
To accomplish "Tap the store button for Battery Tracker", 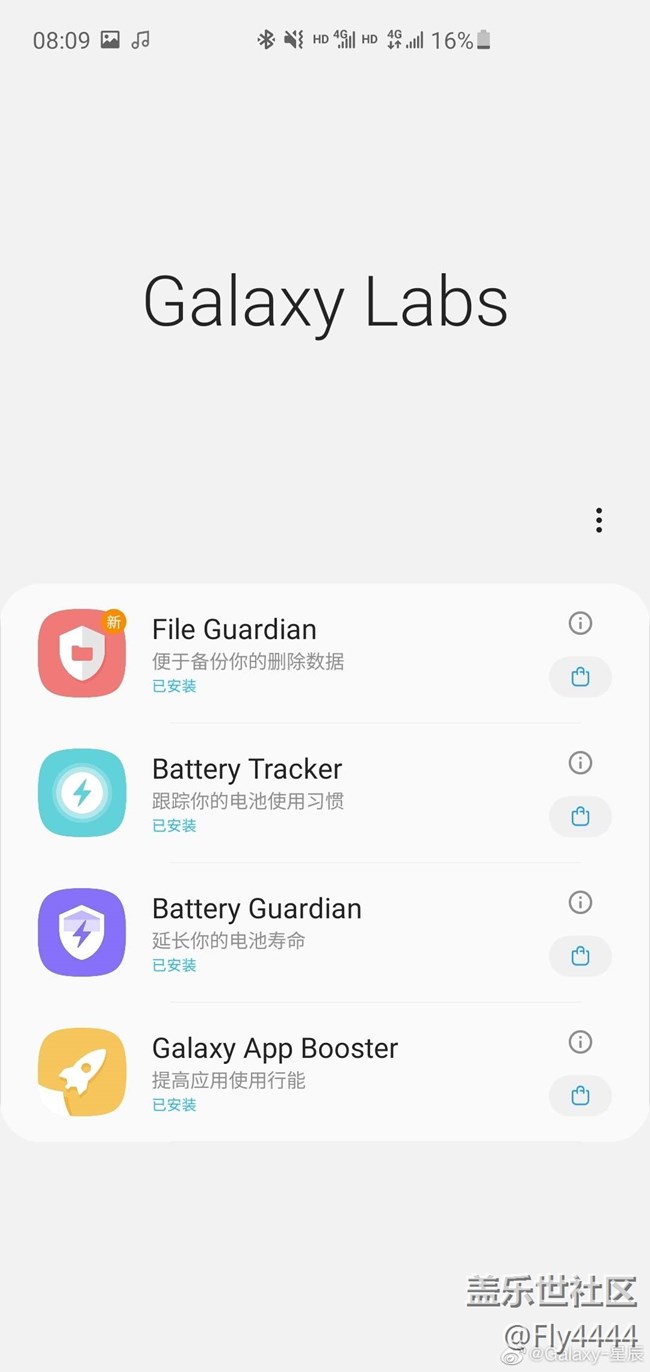I will tap(580, 817).
